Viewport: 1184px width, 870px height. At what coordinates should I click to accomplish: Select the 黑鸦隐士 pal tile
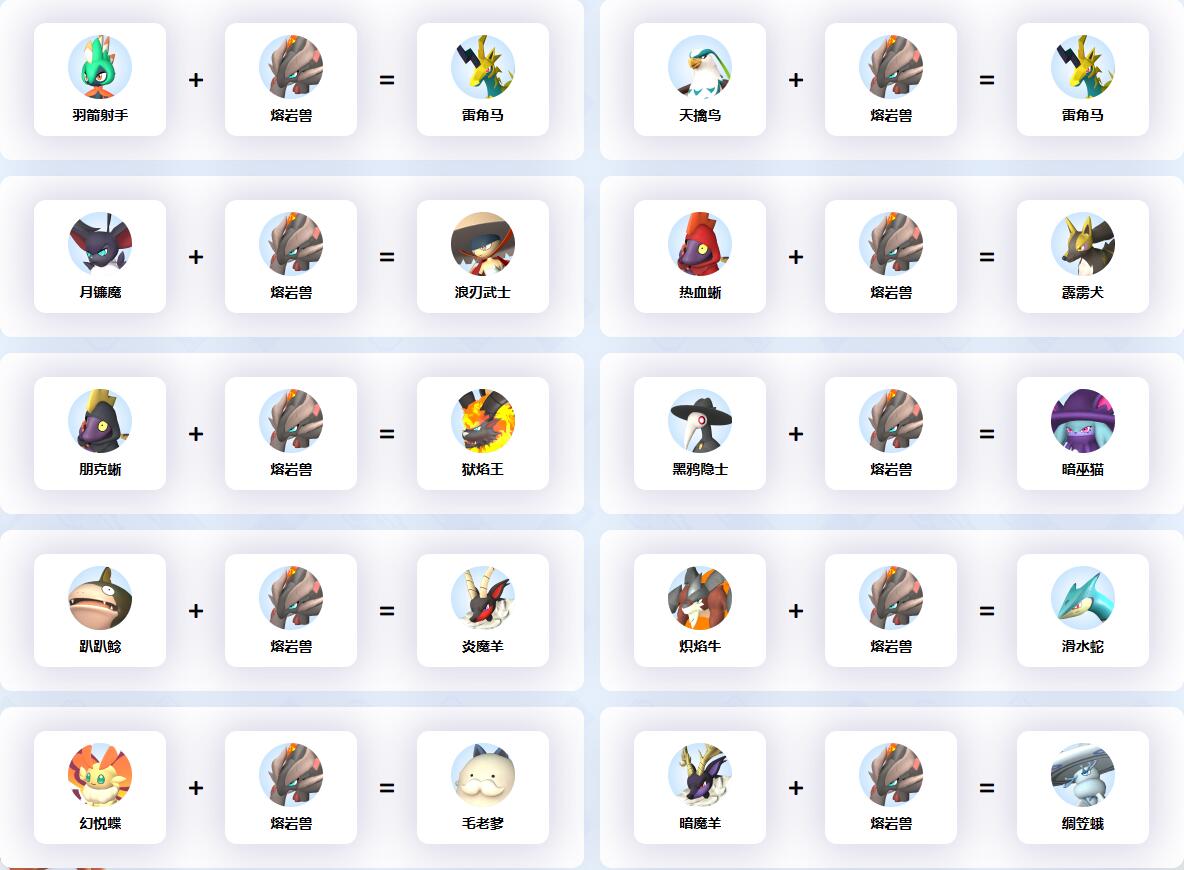click(x=700, y=434)
